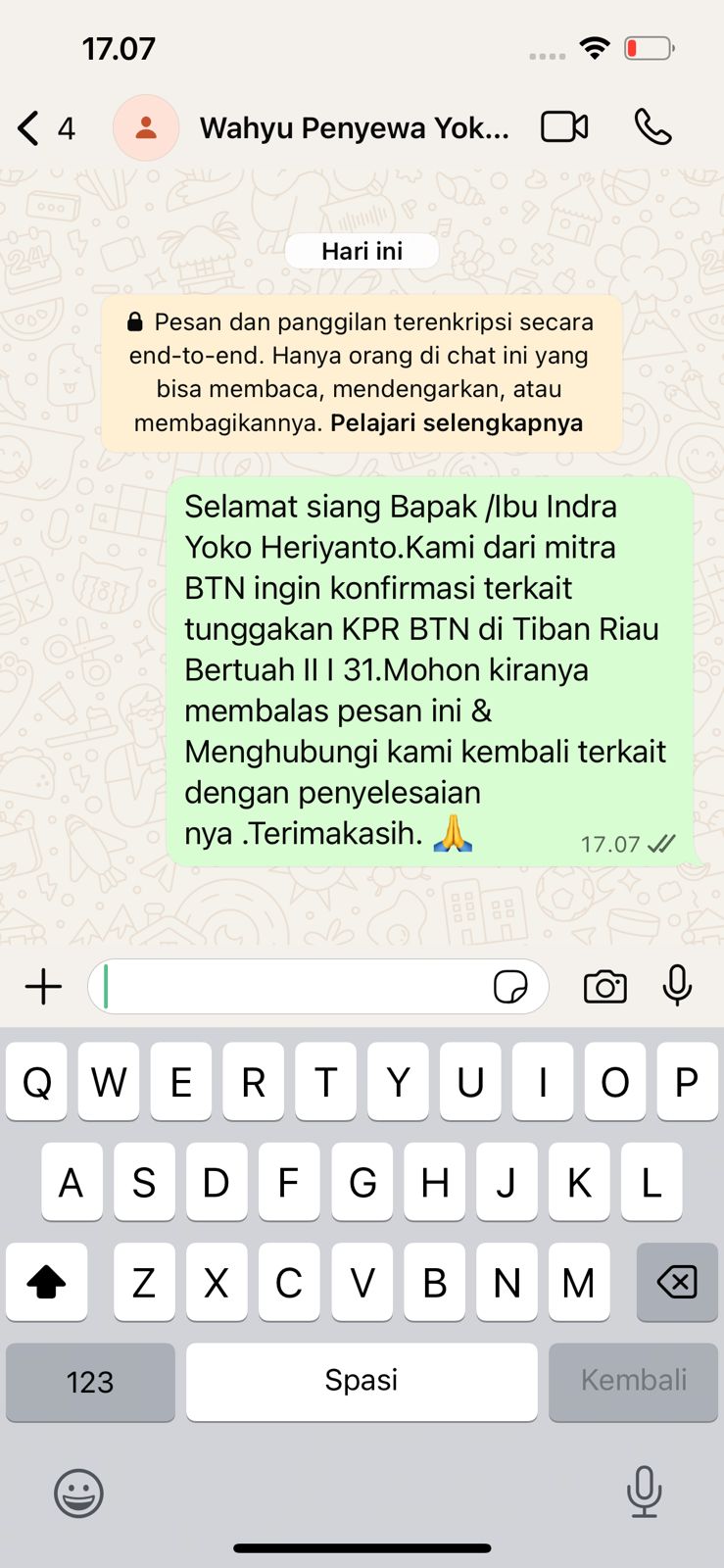Start a voice call with Wahyu
Image resolution: width=724 pixels, height=1568 pixels.
(x=652, y=127)
